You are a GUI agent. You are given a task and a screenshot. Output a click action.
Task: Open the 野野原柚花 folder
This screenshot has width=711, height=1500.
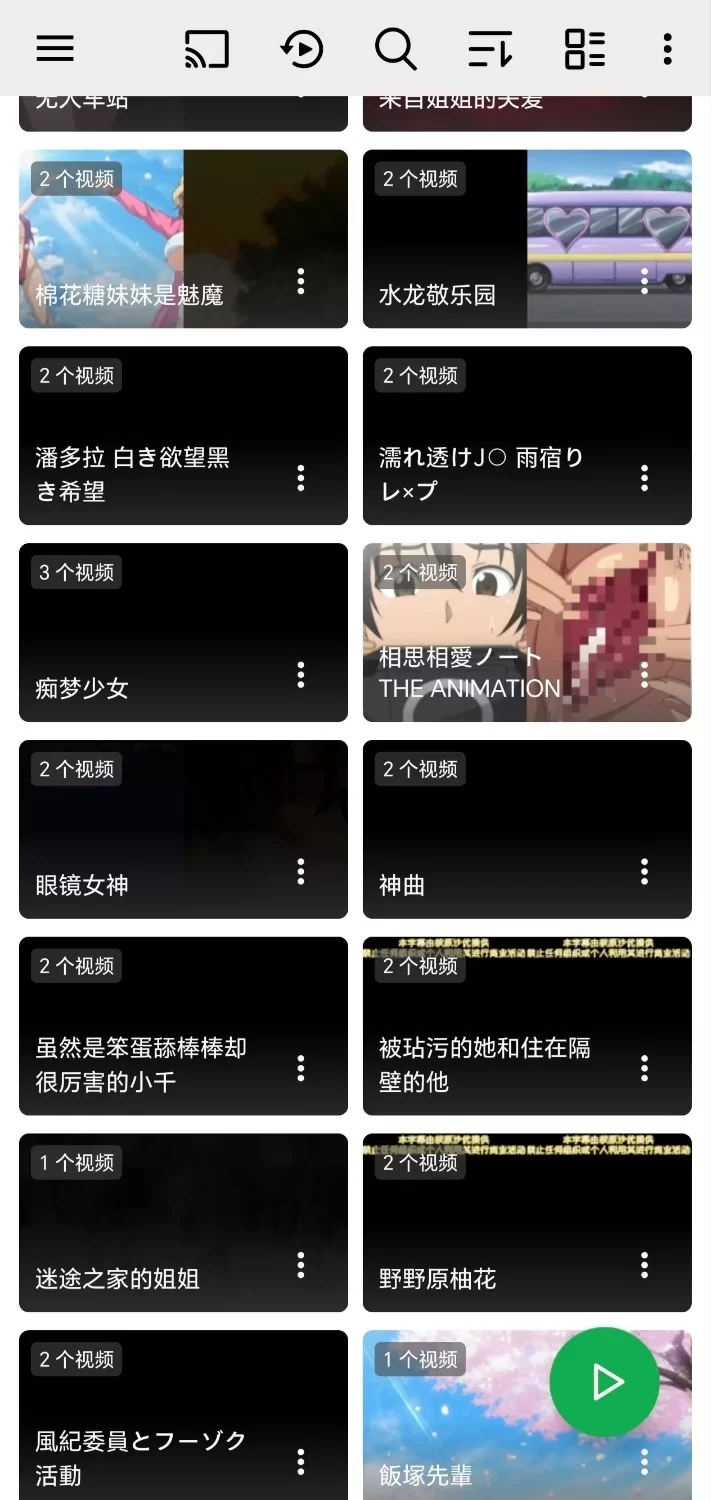(x=500, y=1223)
